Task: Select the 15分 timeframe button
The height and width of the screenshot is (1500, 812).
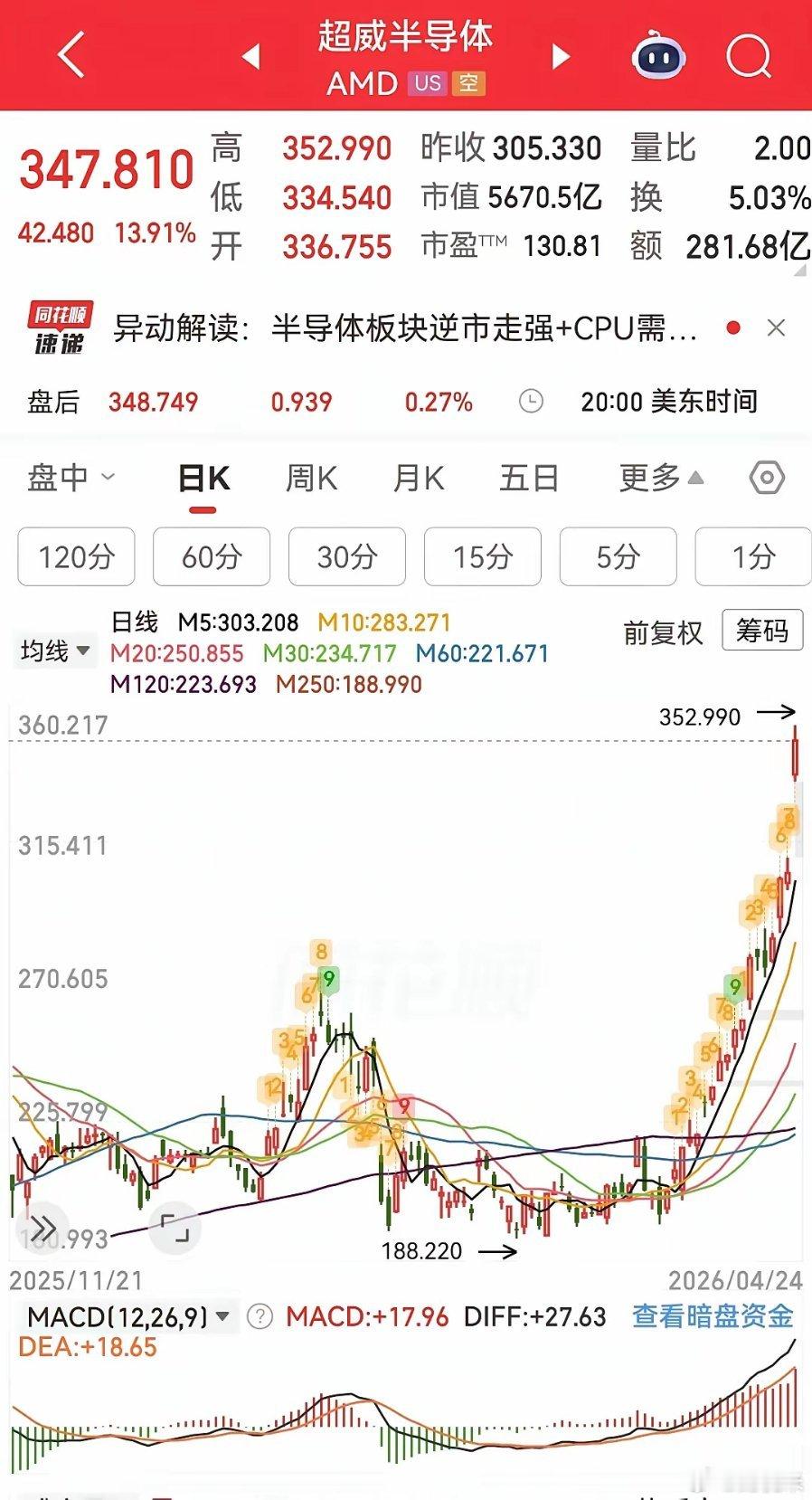Action: point(482,557)
